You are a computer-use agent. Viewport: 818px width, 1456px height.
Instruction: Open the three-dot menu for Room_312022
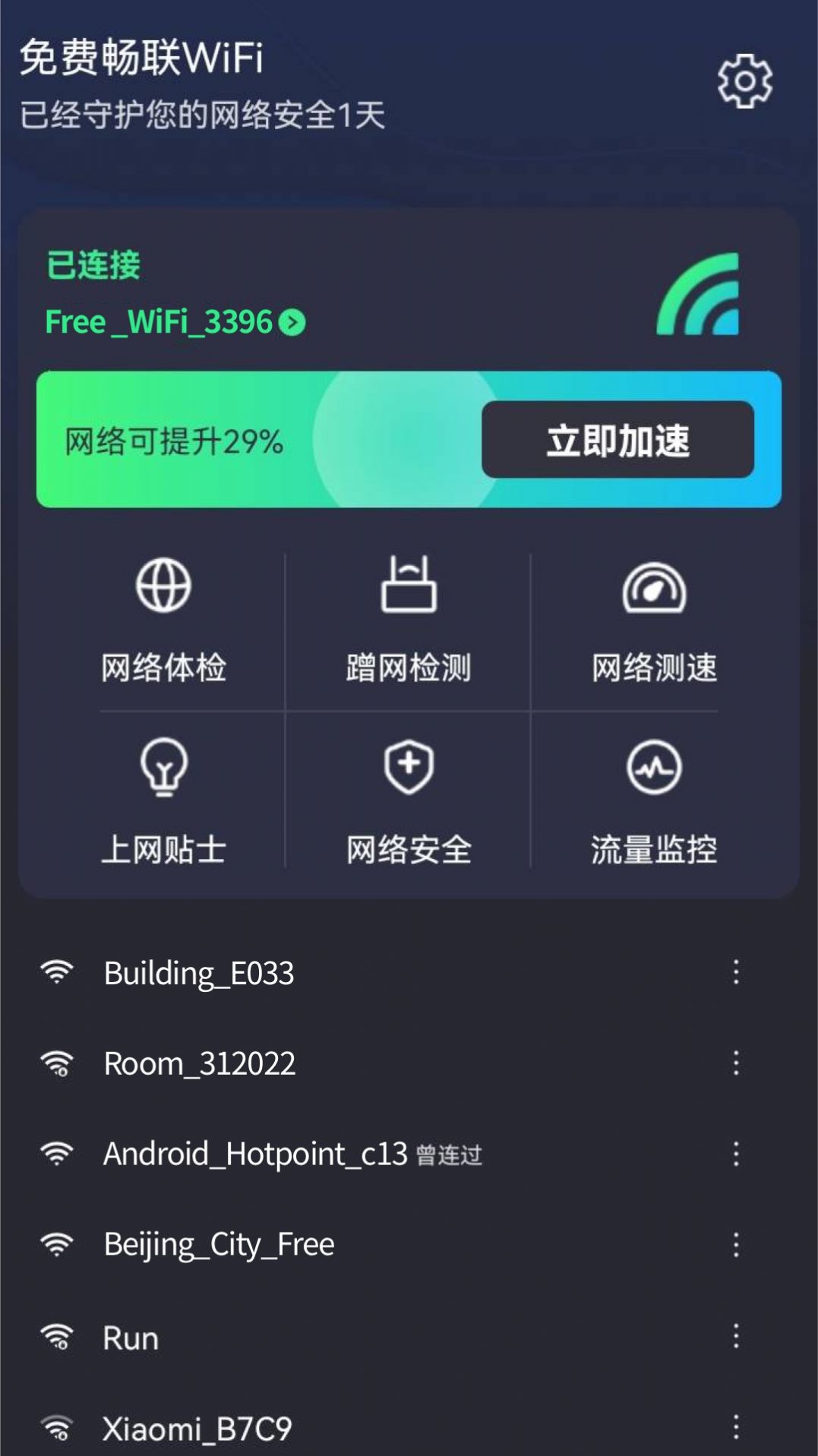[x=736, y=1063]
